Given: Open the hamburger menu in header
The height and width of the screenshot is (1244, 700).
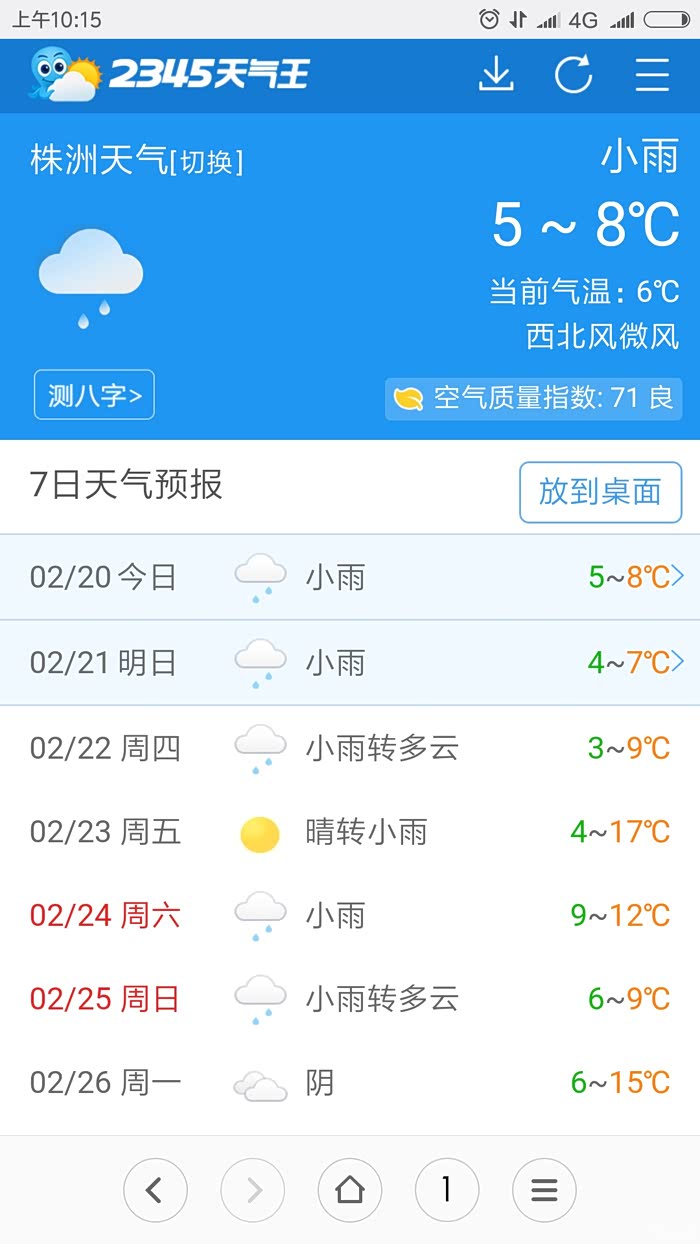Looking at the screenshot, I should [x=652, y=75].
